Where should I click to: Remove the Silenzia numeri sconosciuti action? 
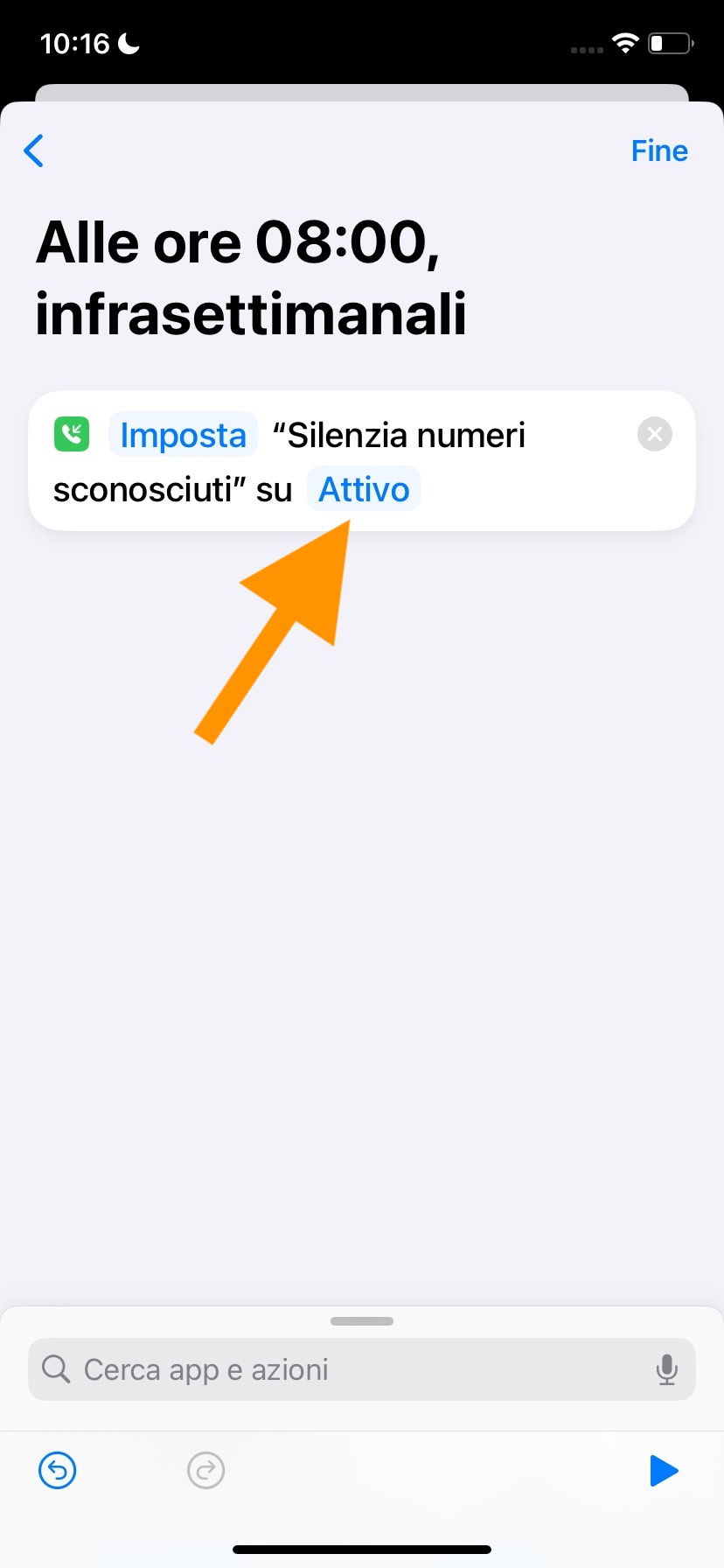click(x=654, y=434)
